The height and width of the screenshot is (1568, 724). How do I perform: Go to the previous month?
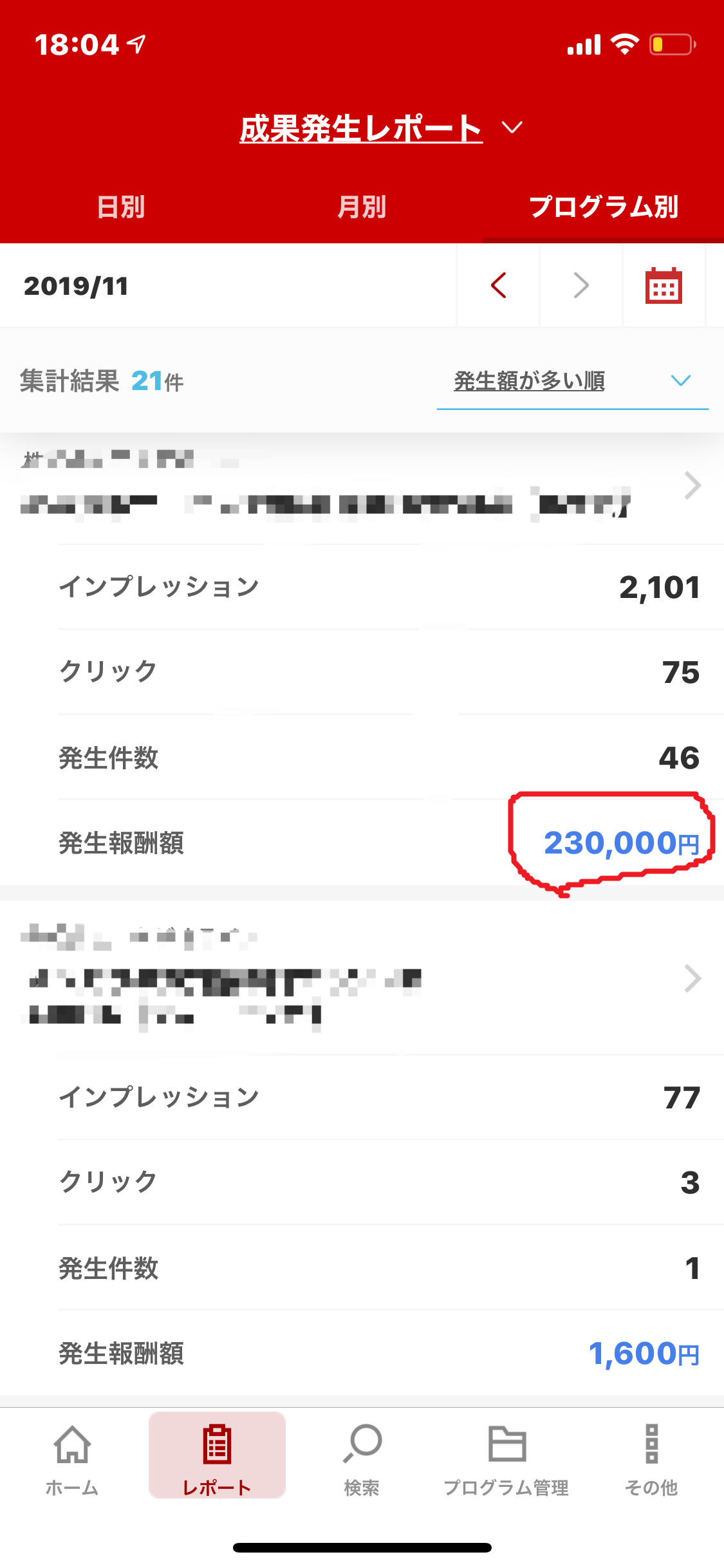pyautogui.click(x=498, y=285)
